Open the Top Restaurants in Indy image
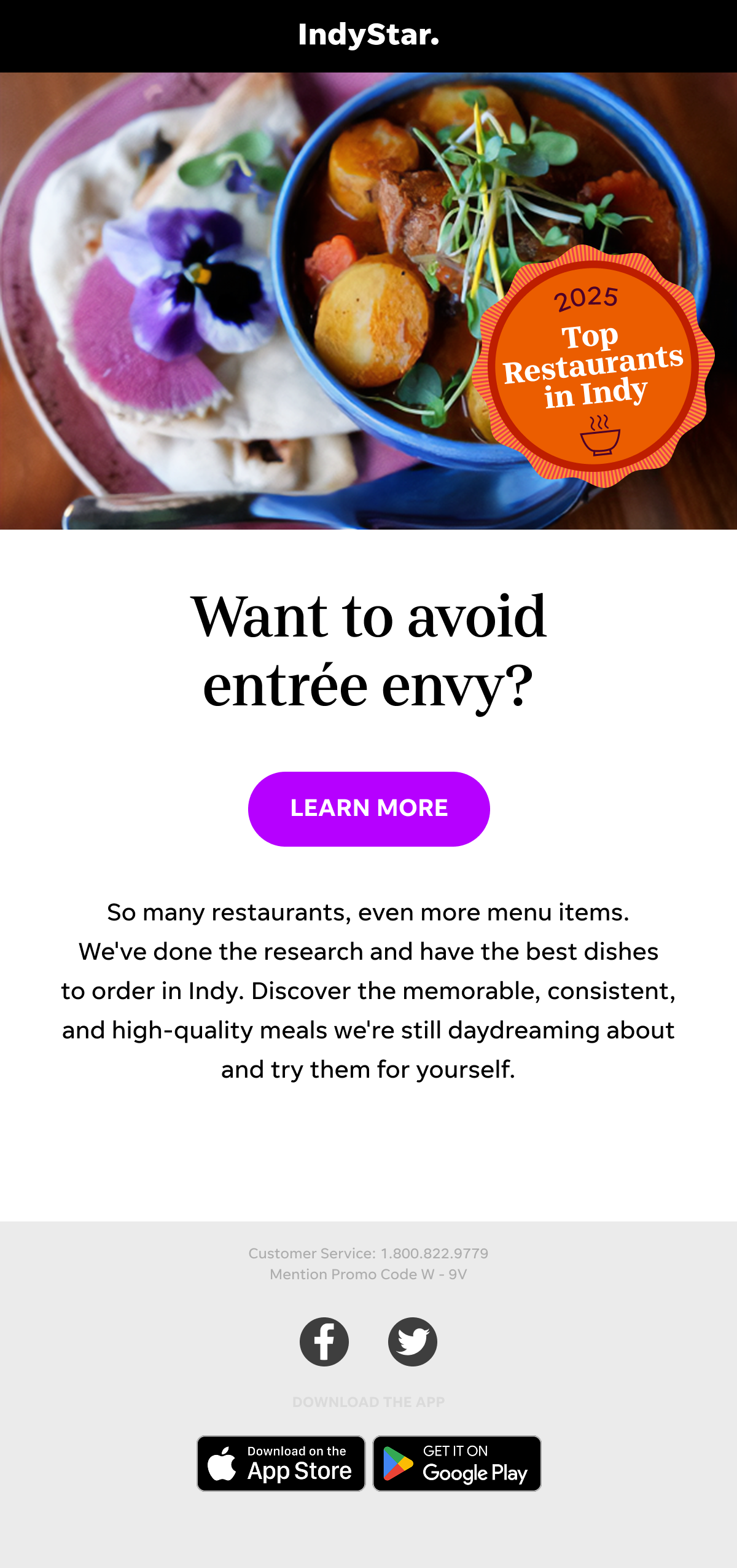This screenshot has width=737, height=1568. pos(368,301)
